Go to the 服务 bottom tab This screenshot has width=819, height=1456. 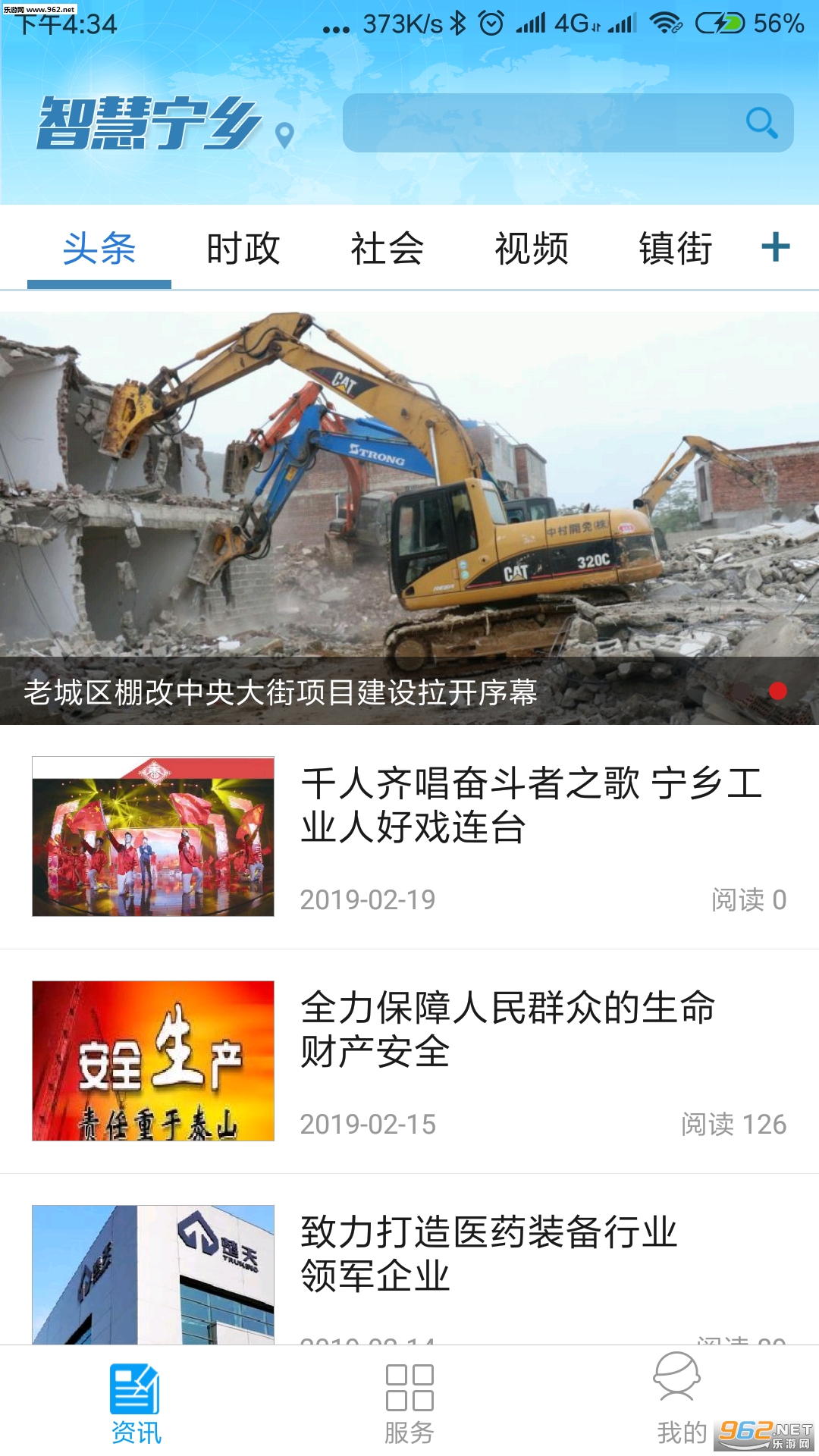coord(409,1404)
